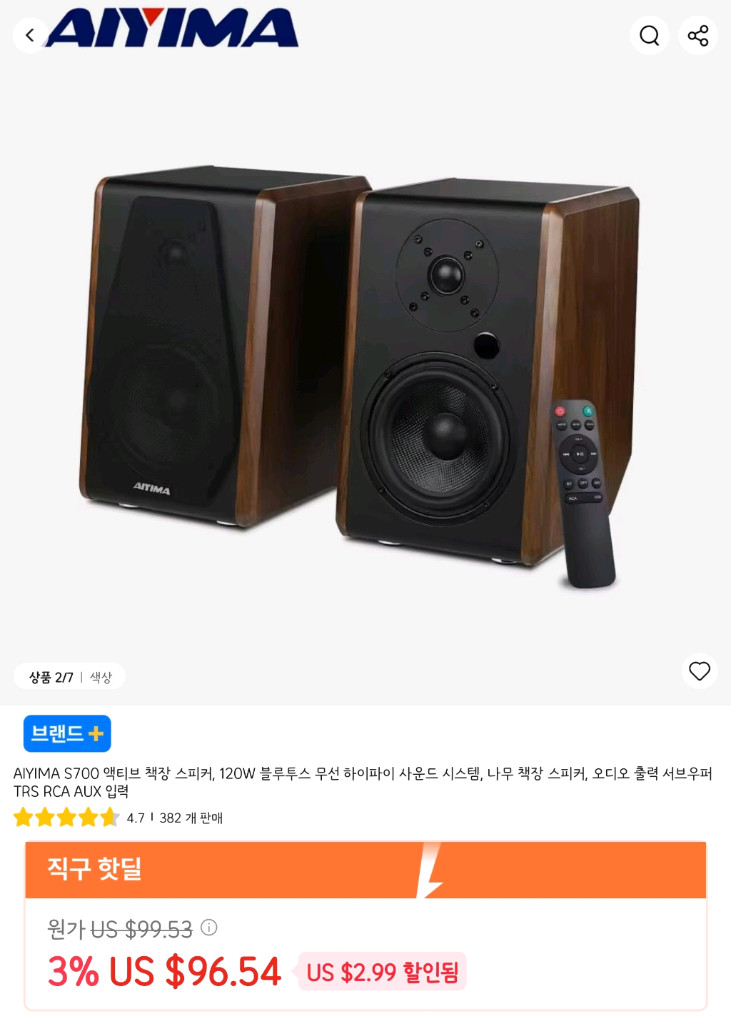Image resolution: width=731 pixels, height=1024 pixels.
Task: Open the info icon next to 원가 price
Action: [209, 928]
